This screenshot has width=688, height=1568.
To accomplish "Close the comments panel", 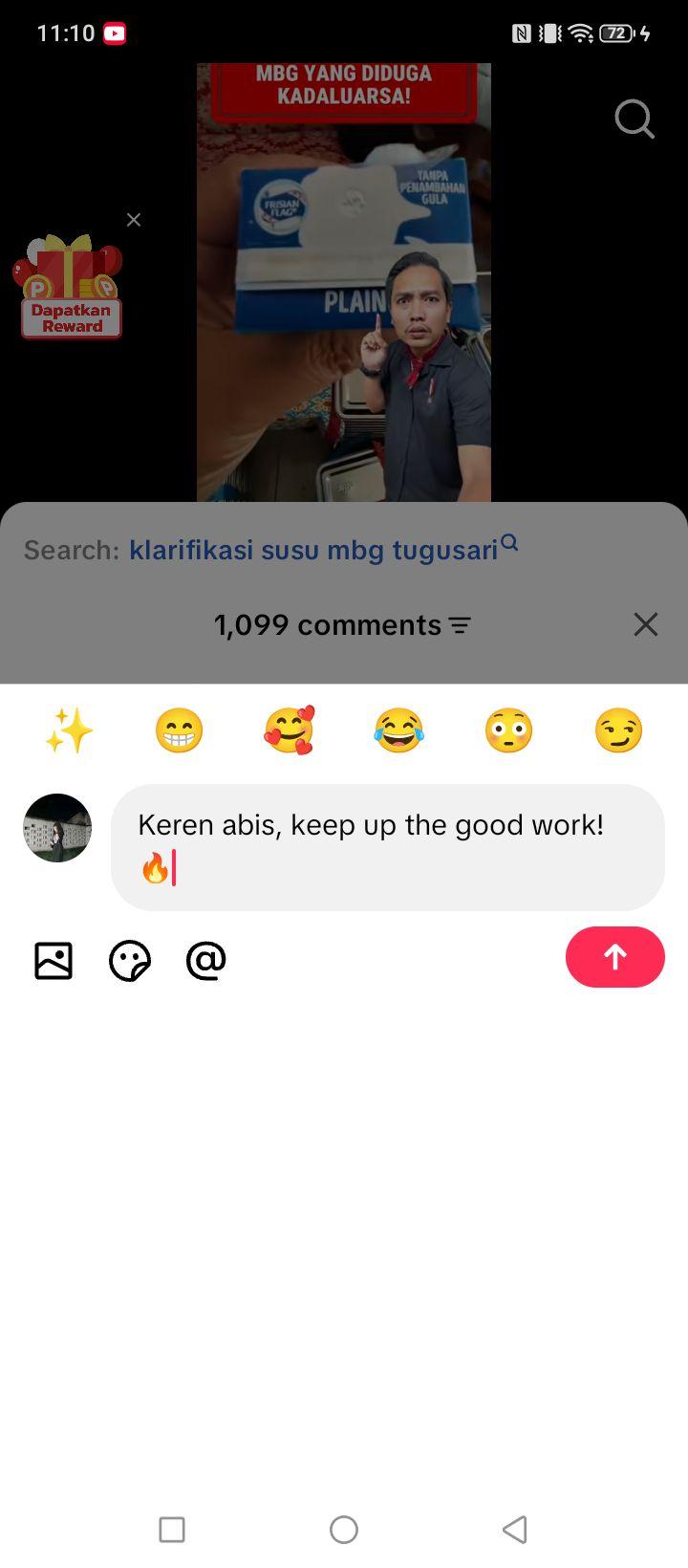I will coord(646,624).
